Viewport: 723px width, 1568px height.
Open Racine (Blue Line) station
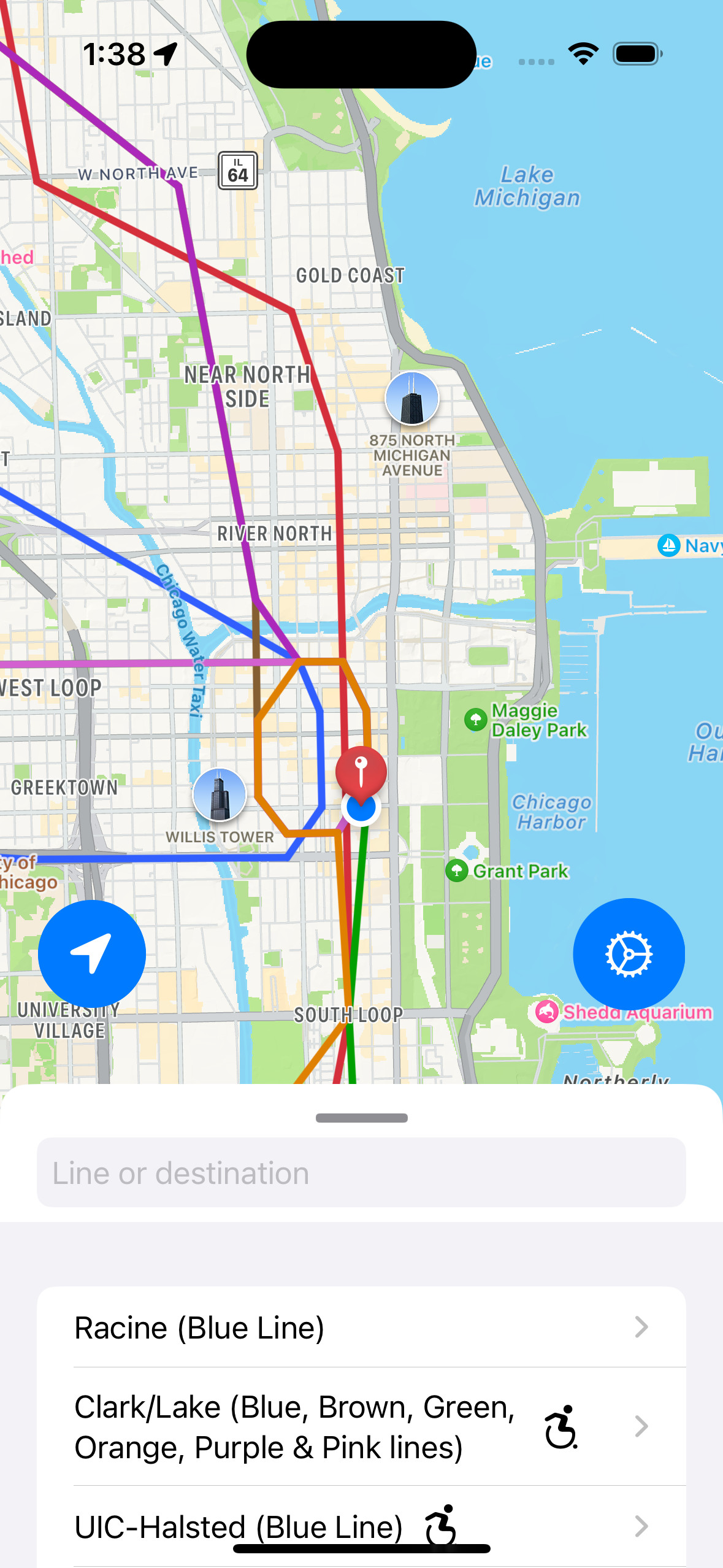(361, 1328)
